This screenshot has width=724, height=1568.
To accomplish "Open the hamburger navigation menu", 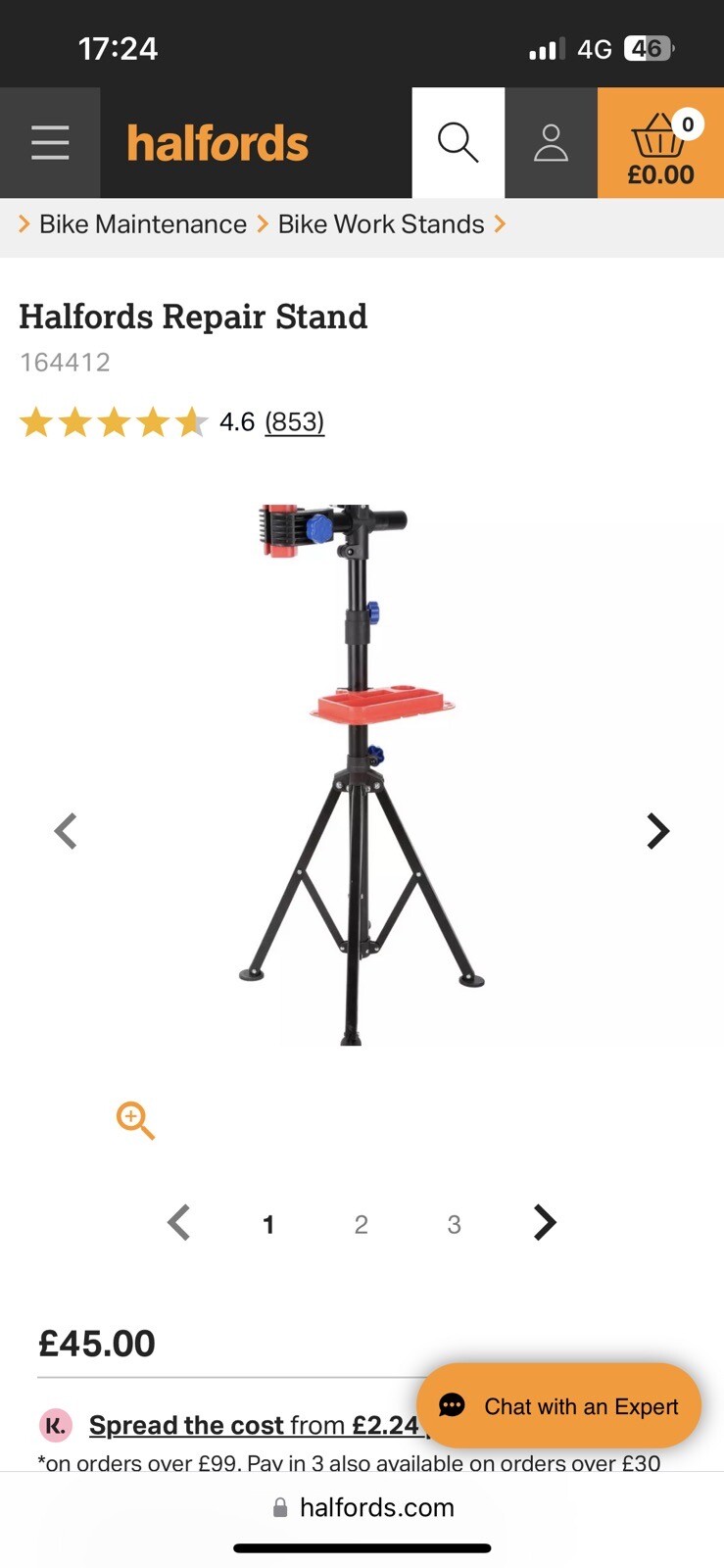I will point(50,143).
